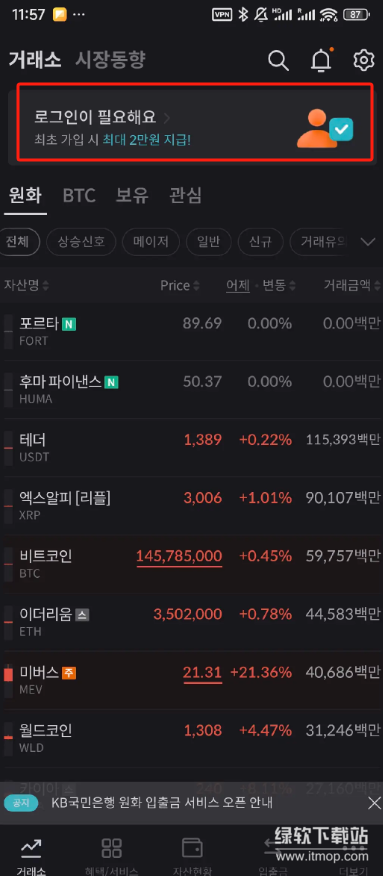
Task: Open the settings gear icon
Action: [x=363, y=60]
